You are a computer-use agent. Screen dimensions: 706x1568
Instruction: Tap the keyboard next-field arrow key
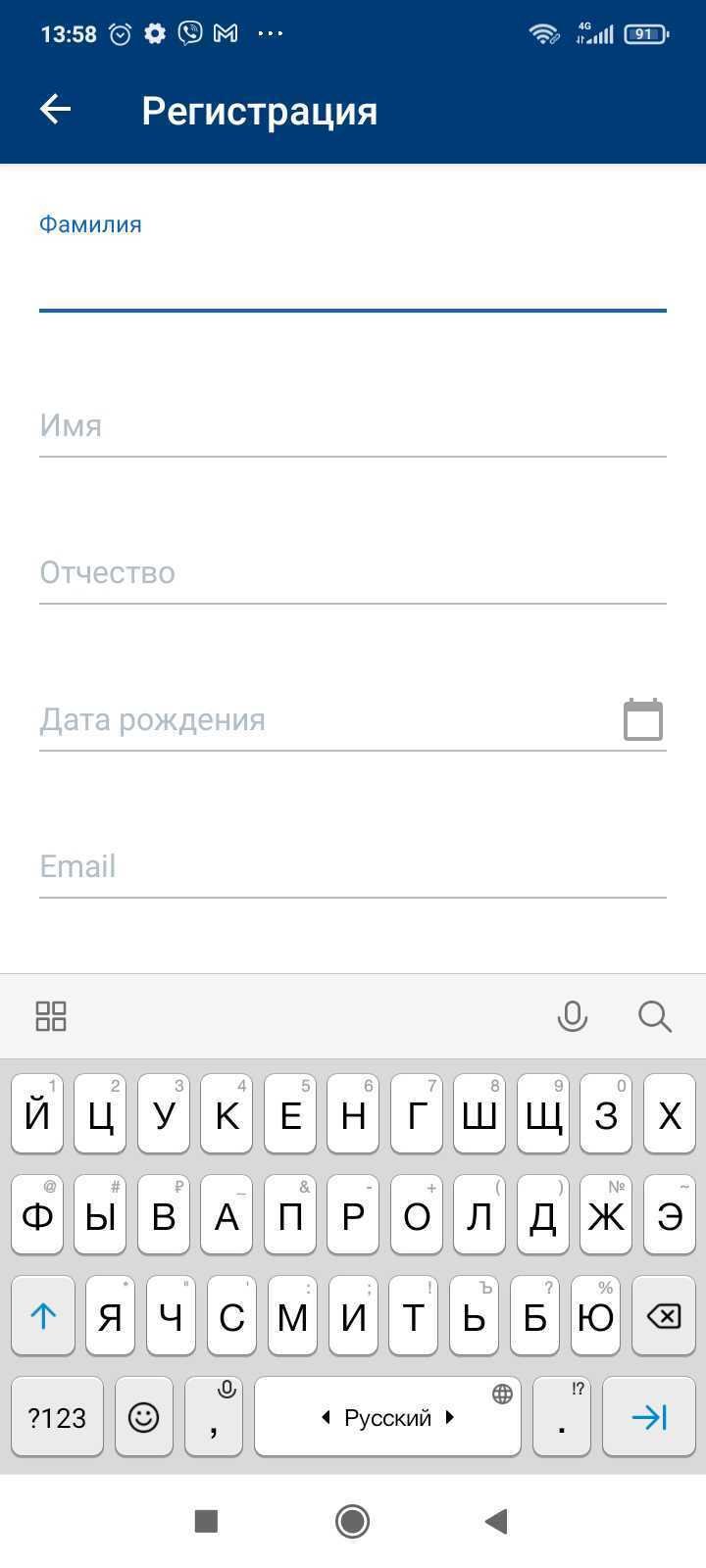coord(649,1417)
